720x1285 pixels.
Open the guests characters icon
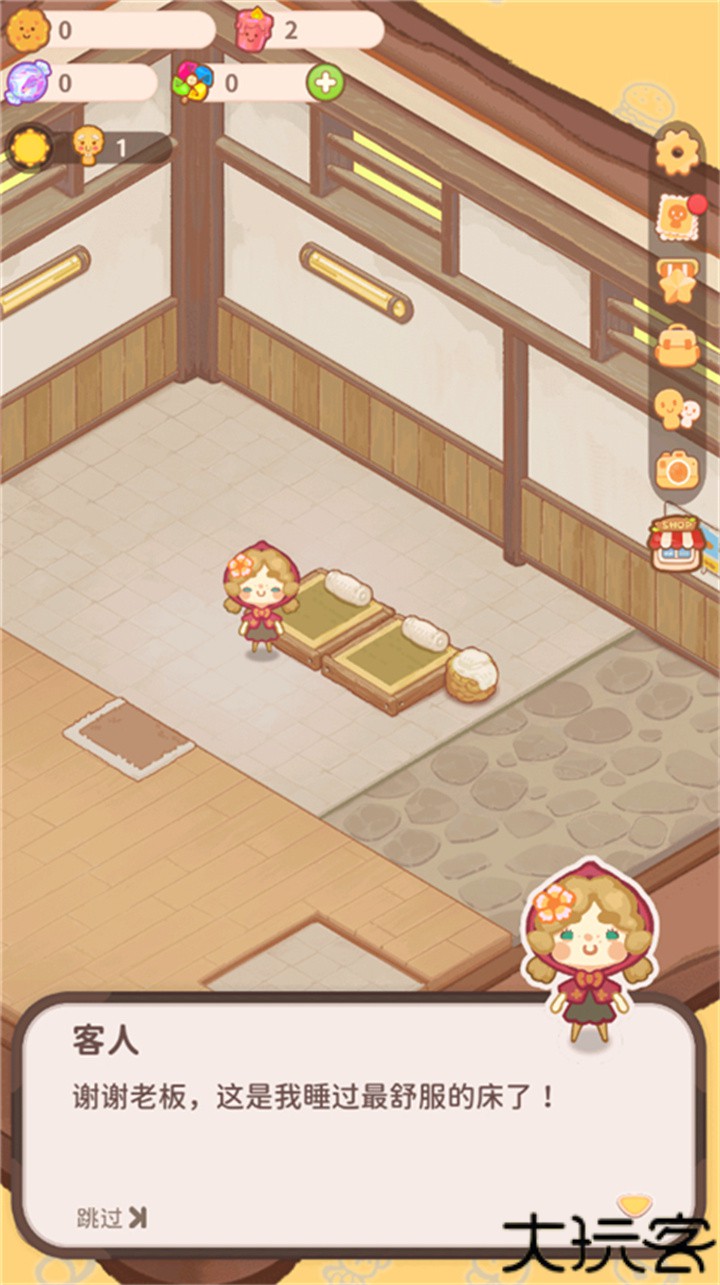click(675, 406)
